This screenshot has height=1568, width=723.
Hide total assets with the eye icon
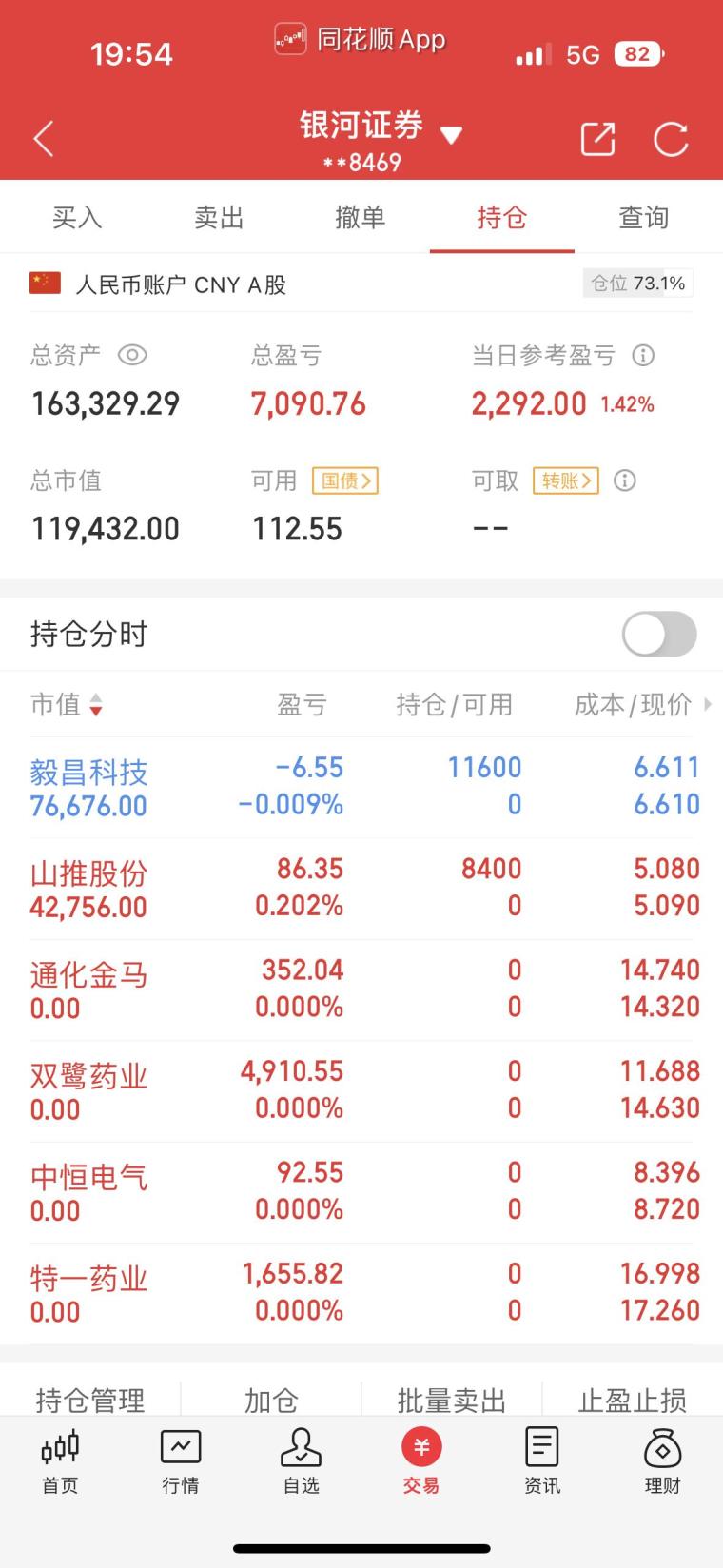(132, 356)
